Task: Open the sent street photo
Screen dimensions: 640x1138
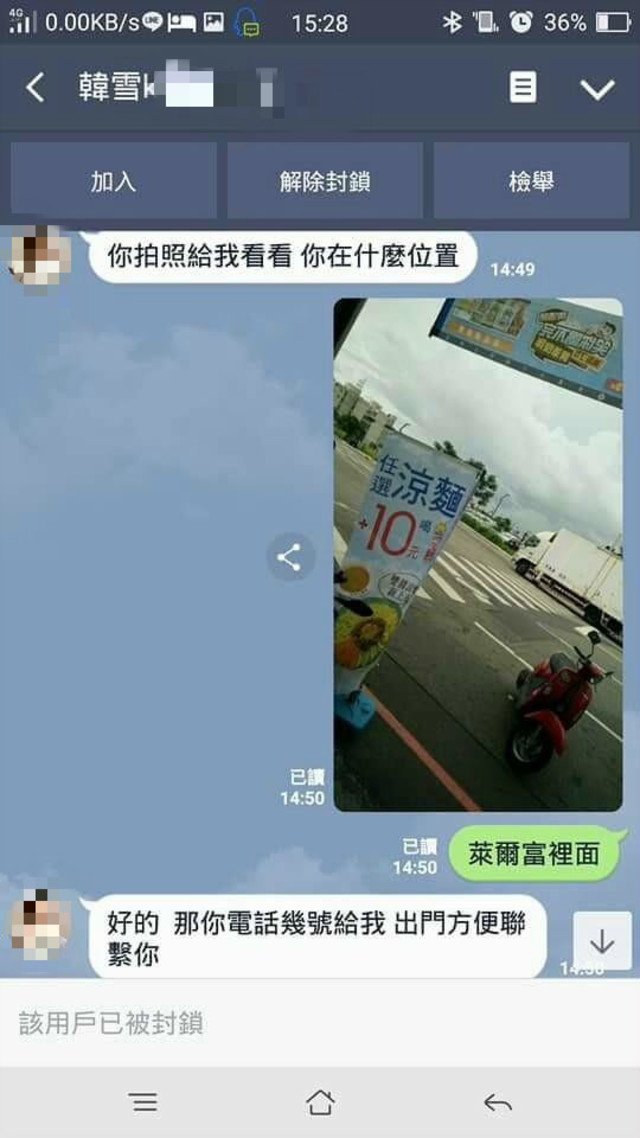Action: [x=477, y=554]
